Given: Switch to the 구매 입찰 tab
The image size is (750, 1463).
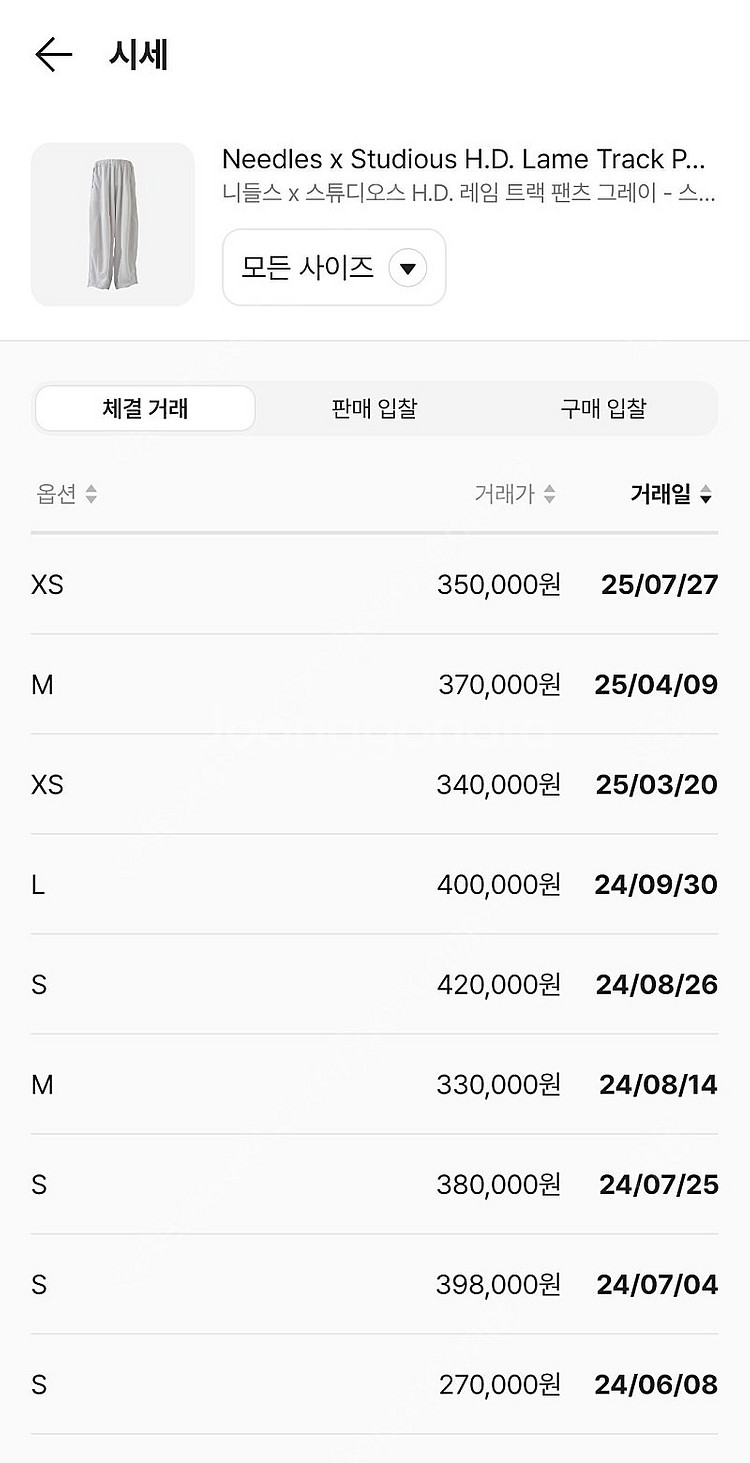Looking at the screenshot, I should (602, 408).
